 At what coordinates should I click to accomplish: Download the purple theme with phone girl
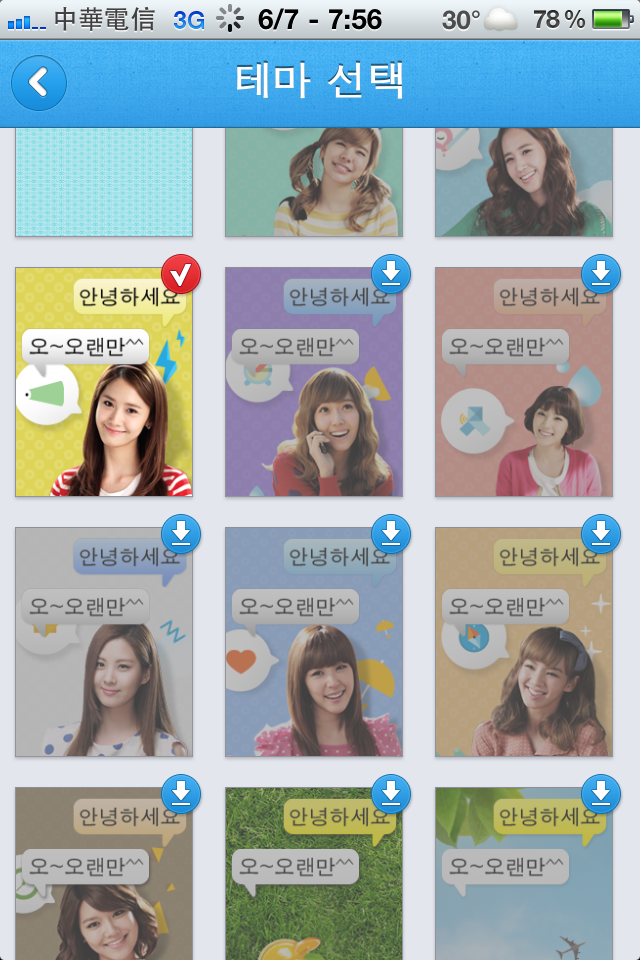[391, 274]
